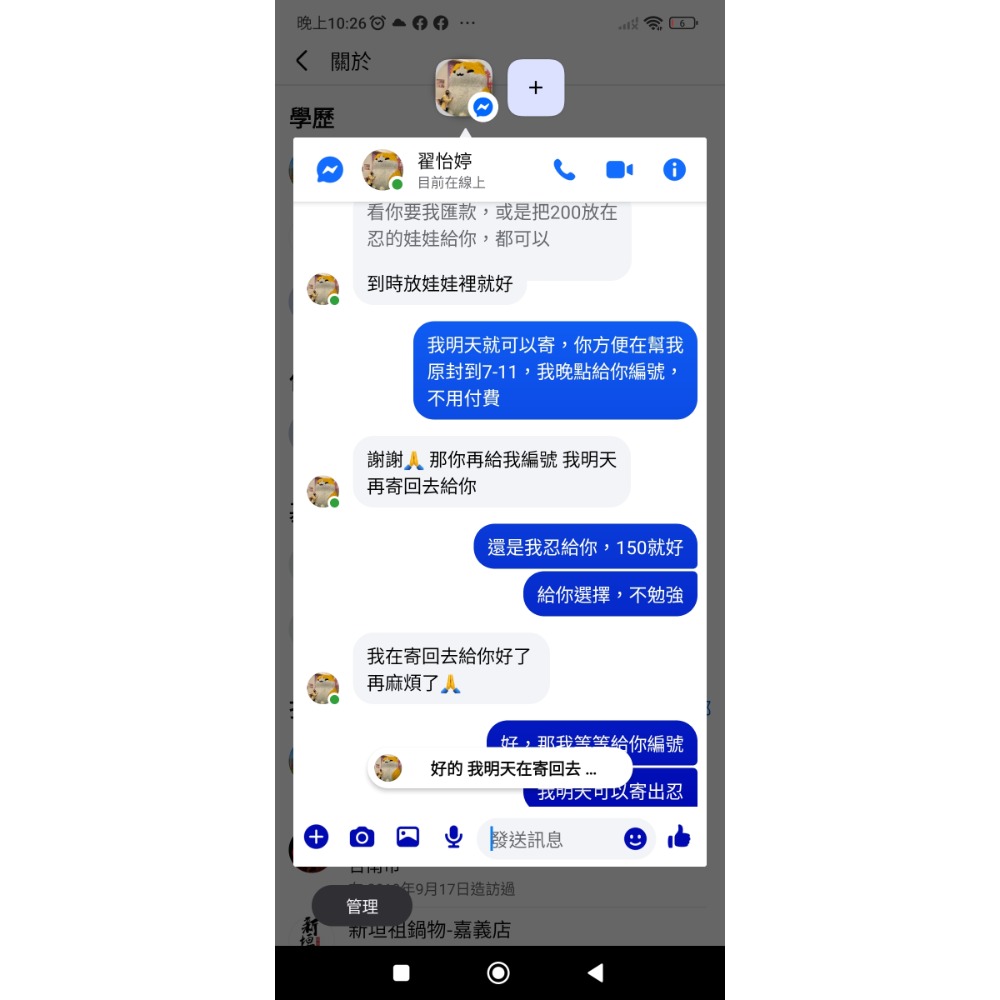Pick a photo from the gallery icon
This screenshot has width=1000, height=1000.
point(407,837)
